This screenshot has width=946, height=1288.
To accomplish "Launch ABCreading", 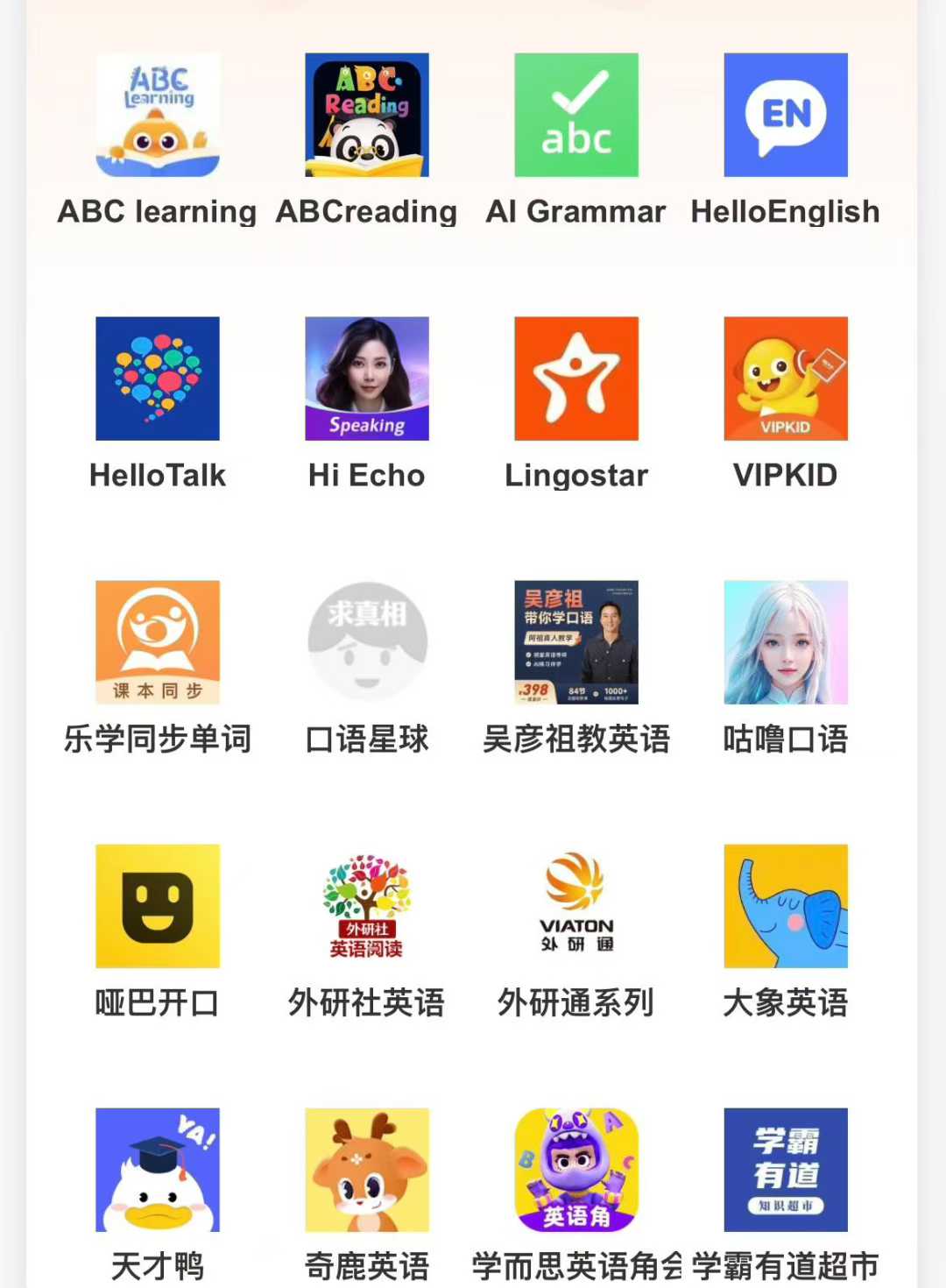I will point(366,115).
